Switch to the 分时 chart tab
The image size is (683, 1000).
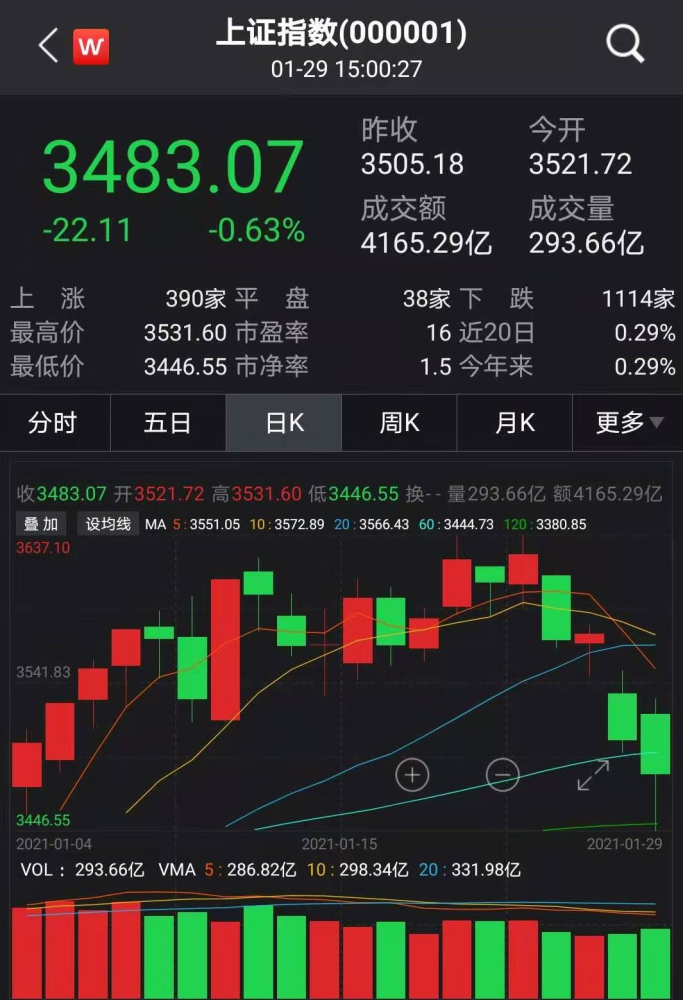click(x=53, y=423)
